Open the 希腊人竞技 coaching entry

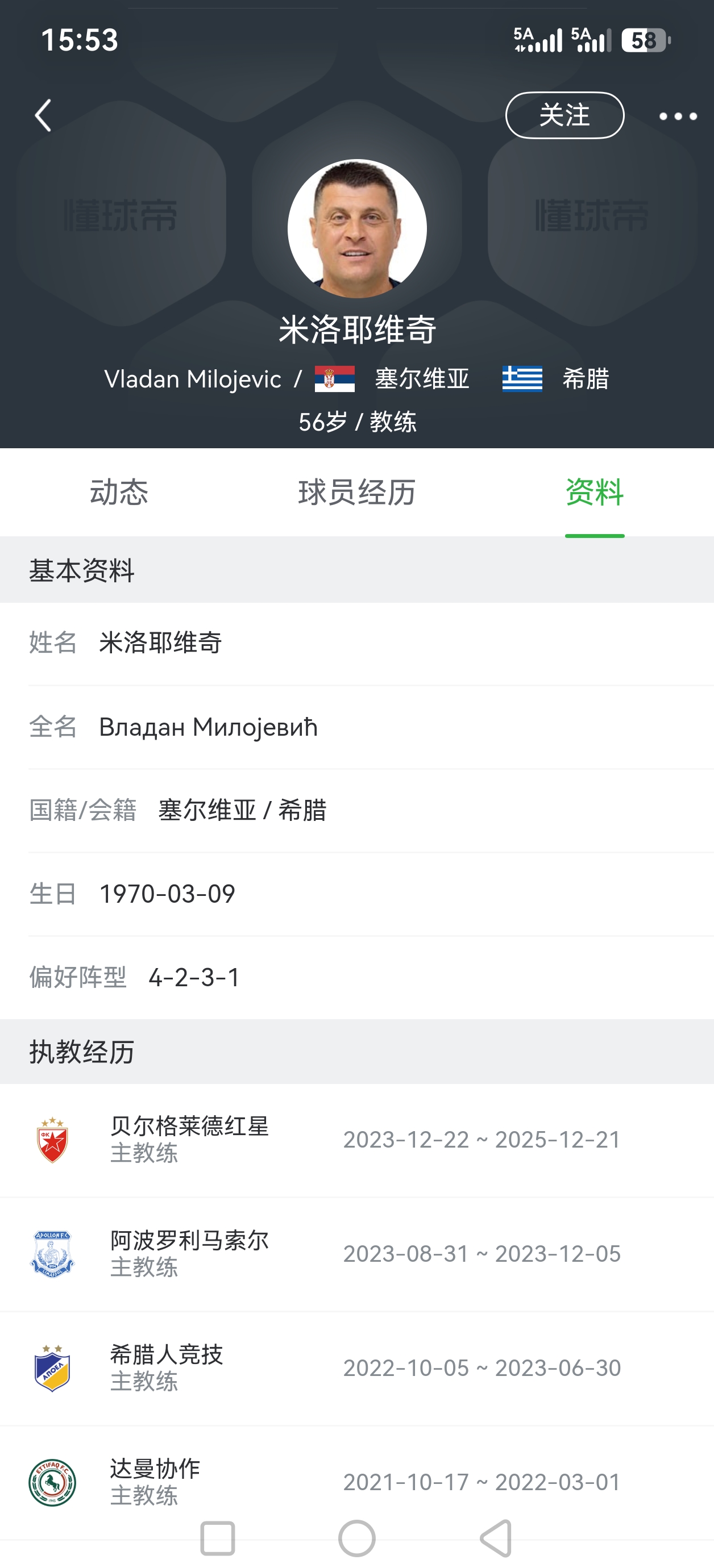pyautogui.click(x=357, y=1369)
